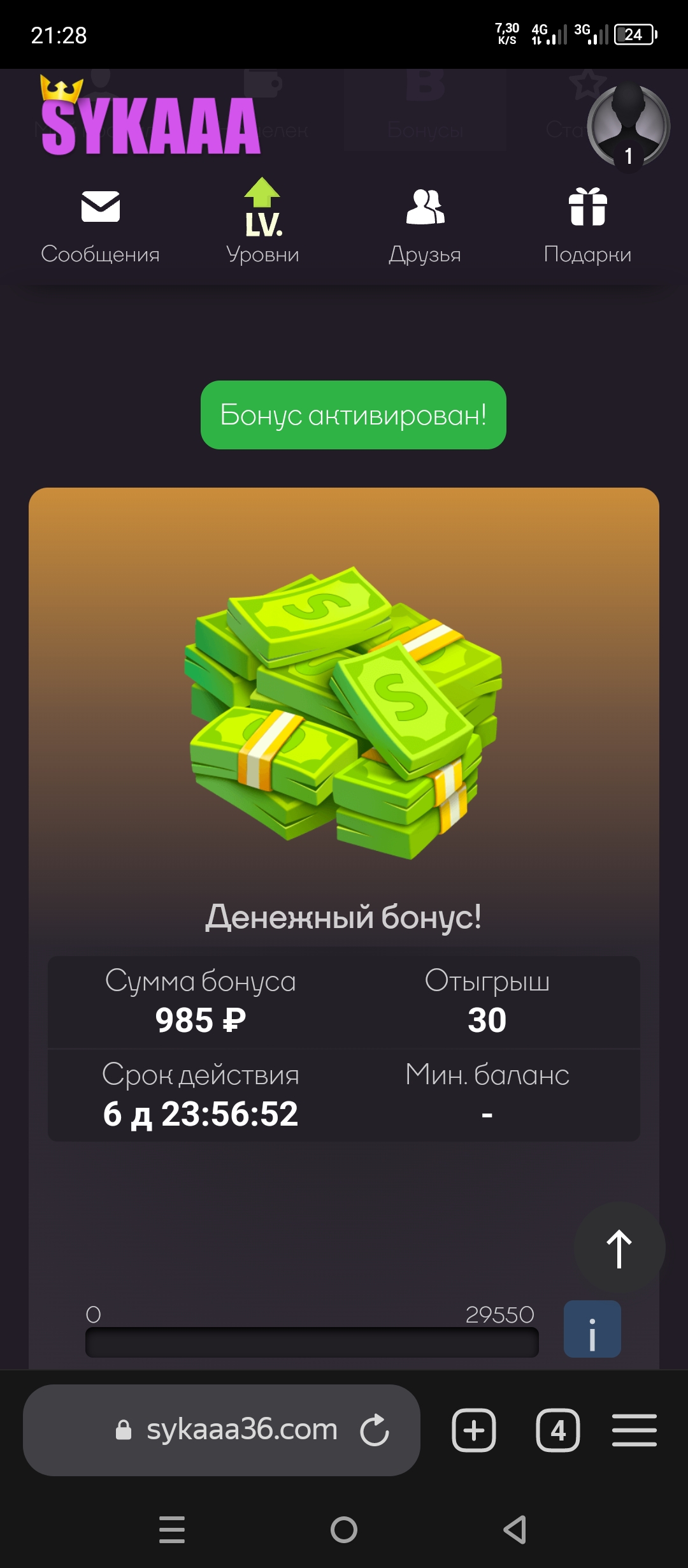Go back with the system back button
The width and height of the screenshot is (688, 1568).
click(515, 1529)
